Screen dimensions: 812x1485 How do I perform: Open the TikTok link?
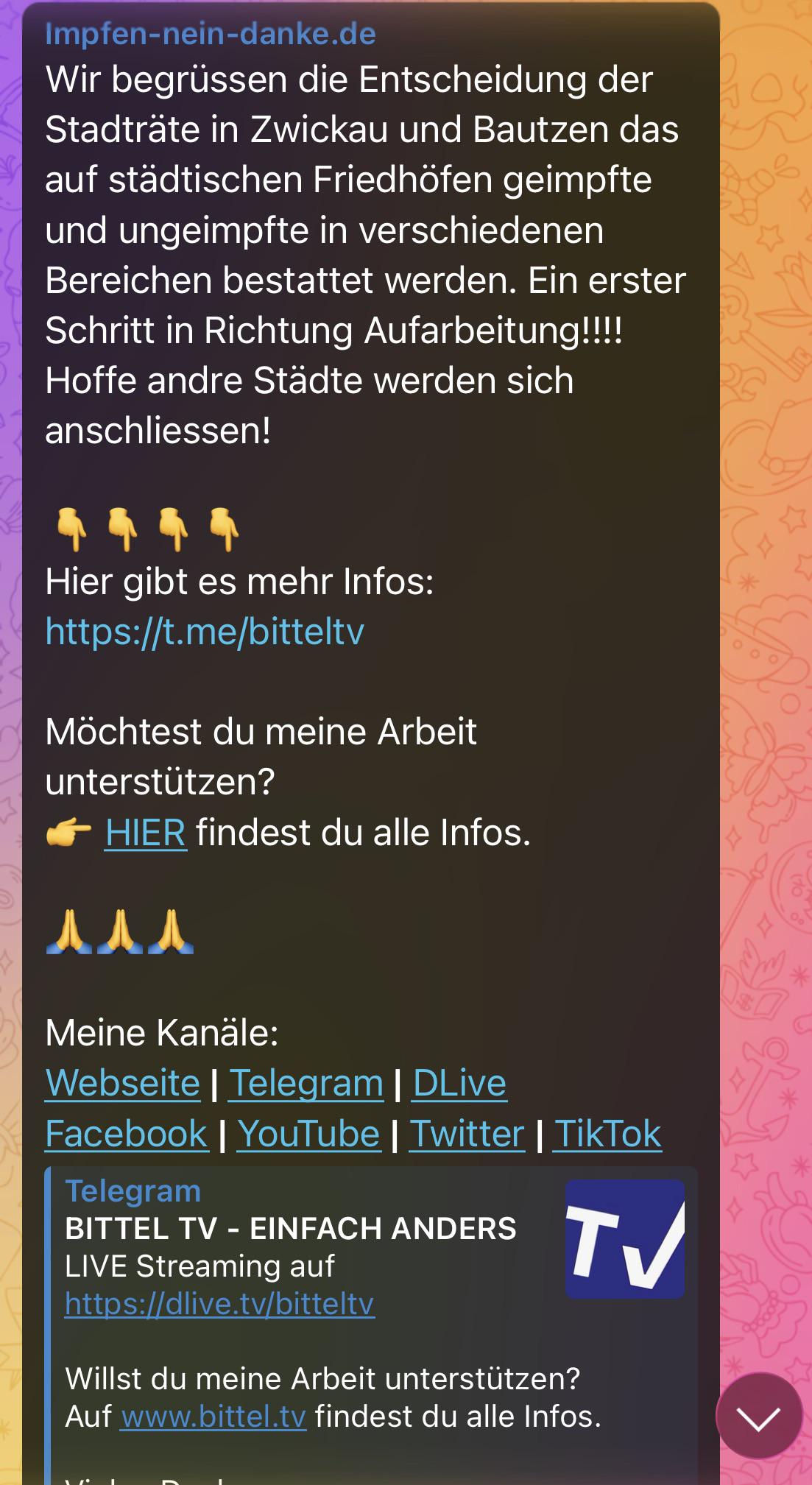click(x=607, y=1134)
